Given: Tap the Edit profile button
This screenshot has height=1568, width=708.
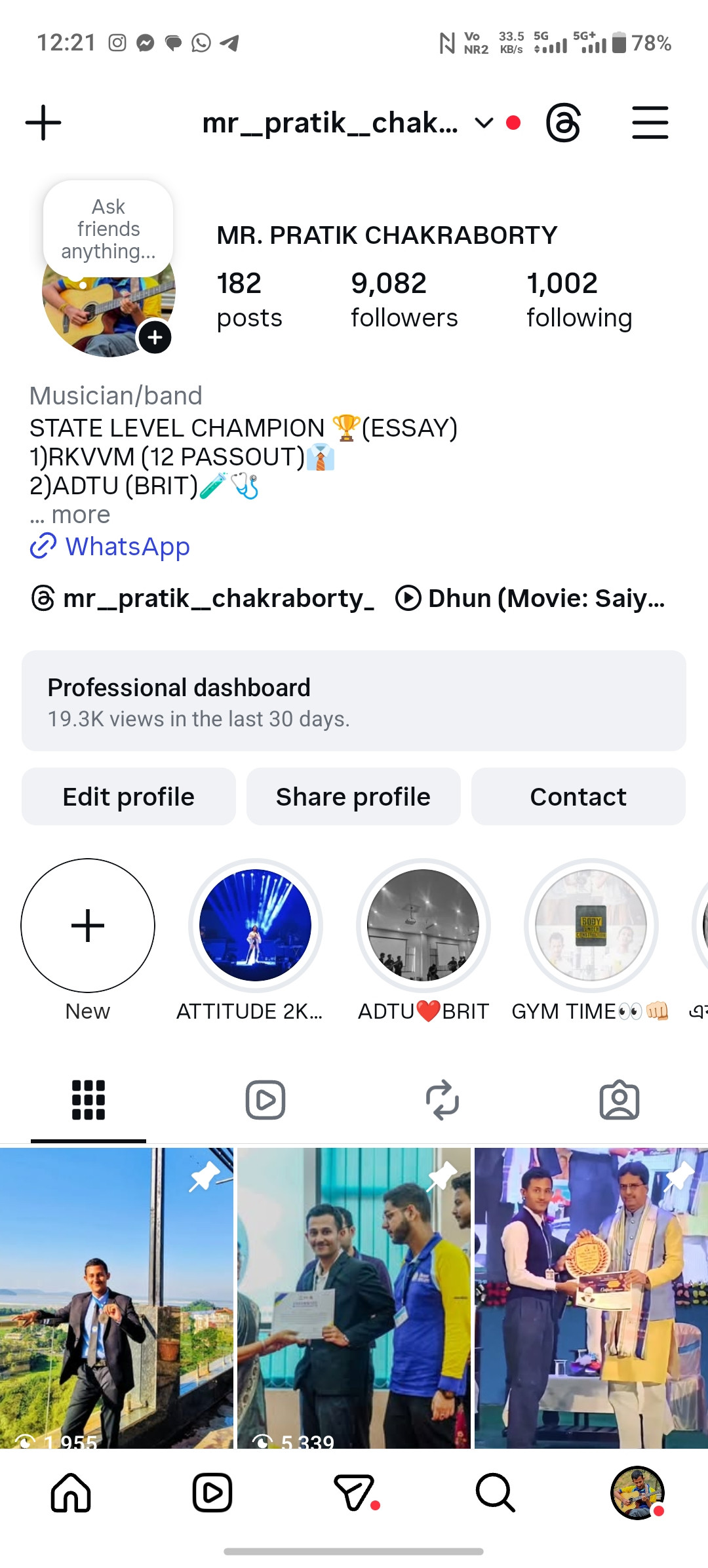Looking at the screenshot, I should tap(128, 796).
